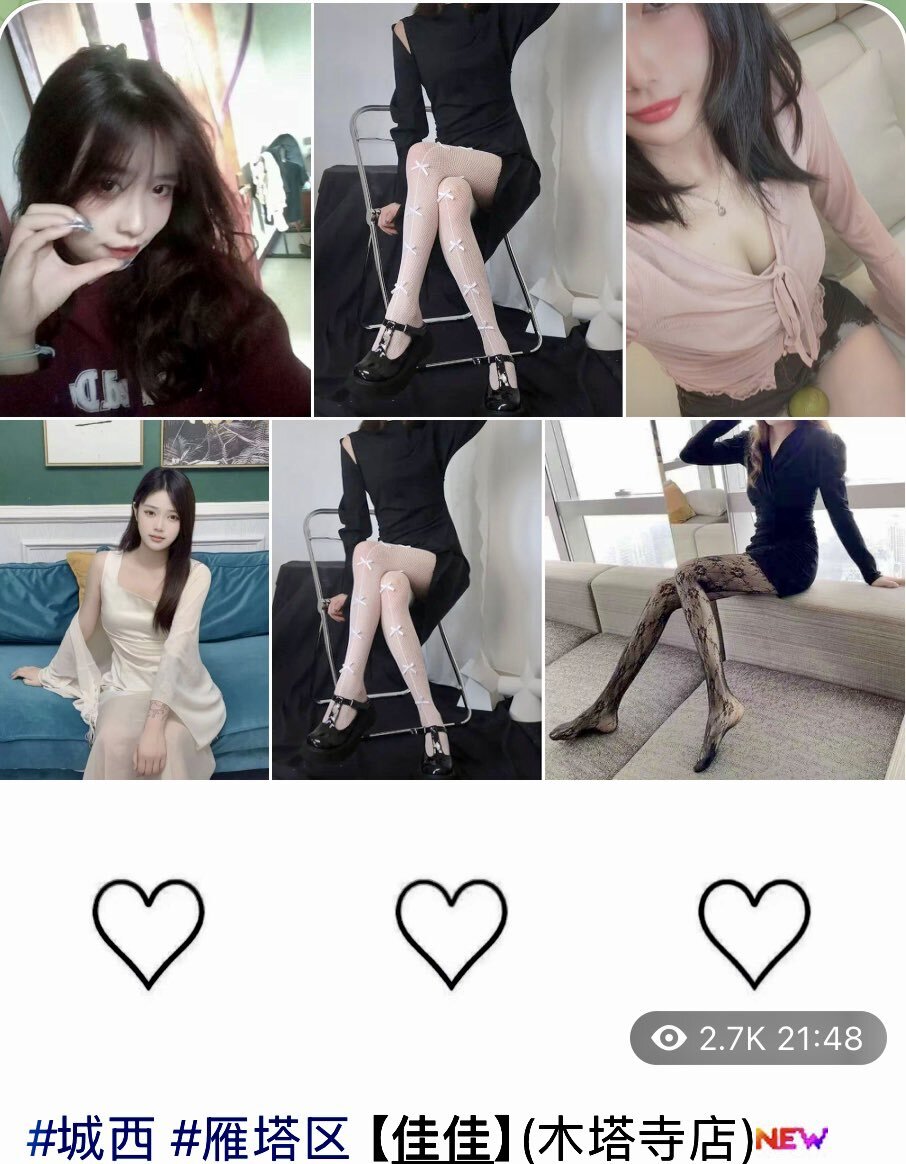Viewport: 906px width, 1164px height.
Task: Open the photo of the woman on the blue sofa
Action: (134, 600)
